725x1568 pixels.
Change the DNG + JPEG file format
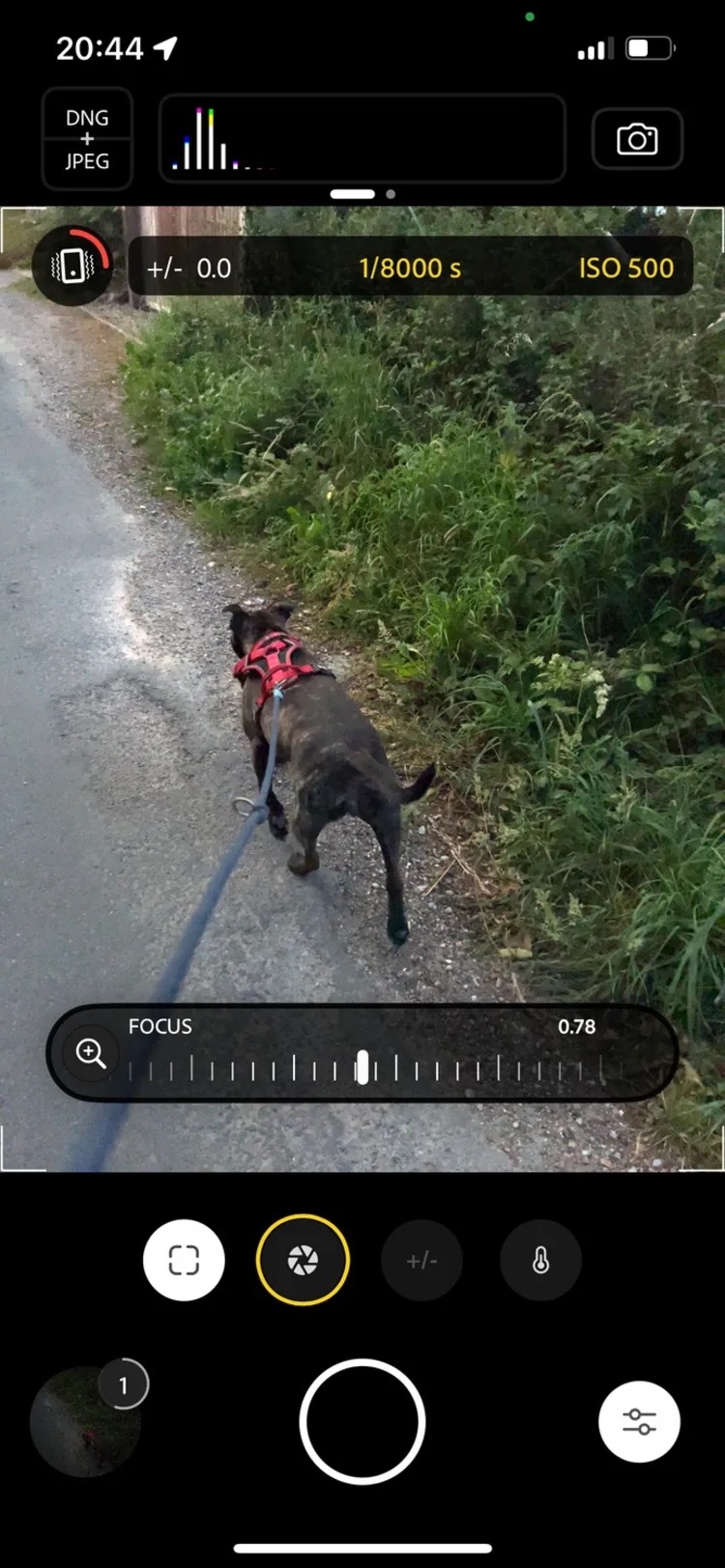click(87, 139)
